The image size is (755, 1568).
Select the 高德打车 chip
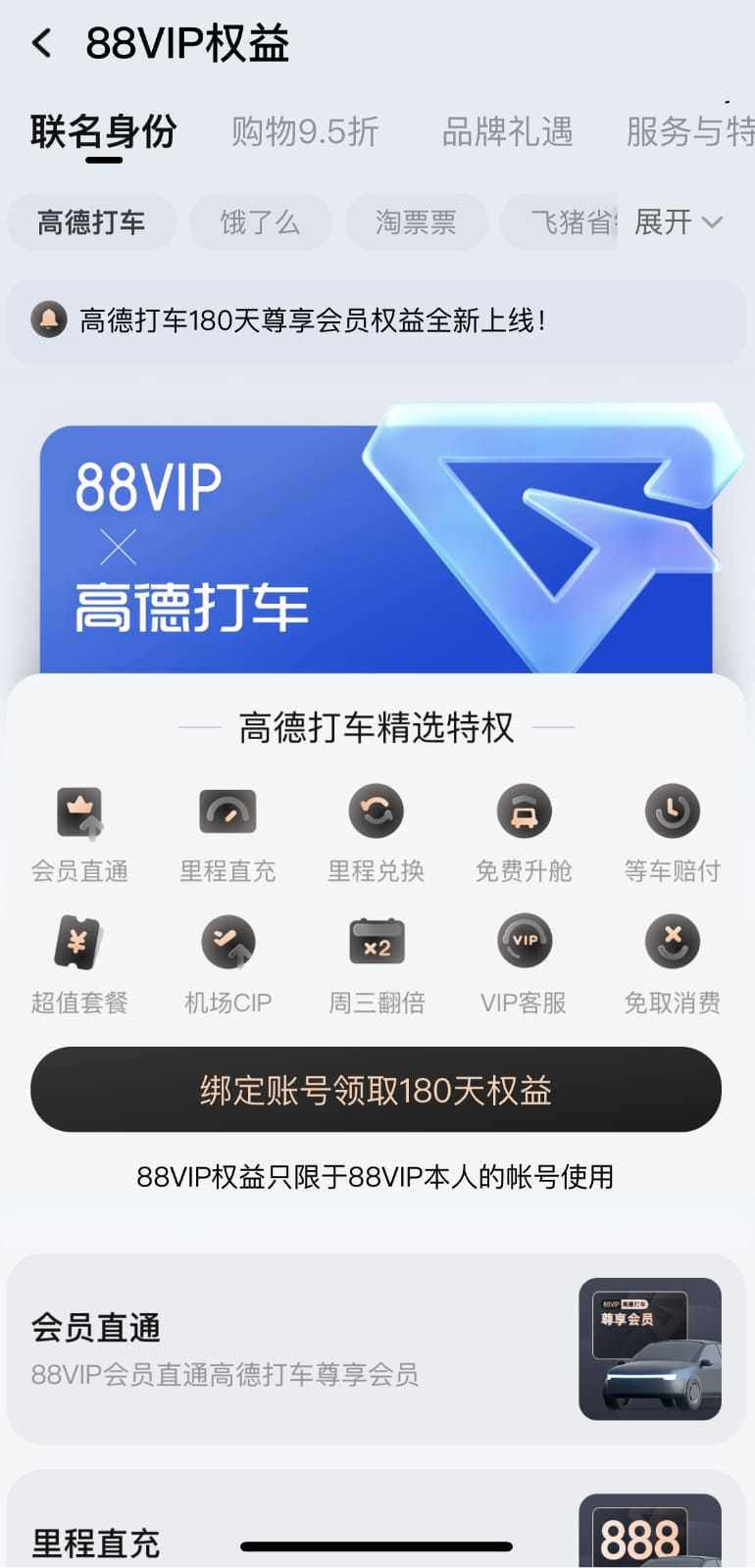click(x=91, y=222)
